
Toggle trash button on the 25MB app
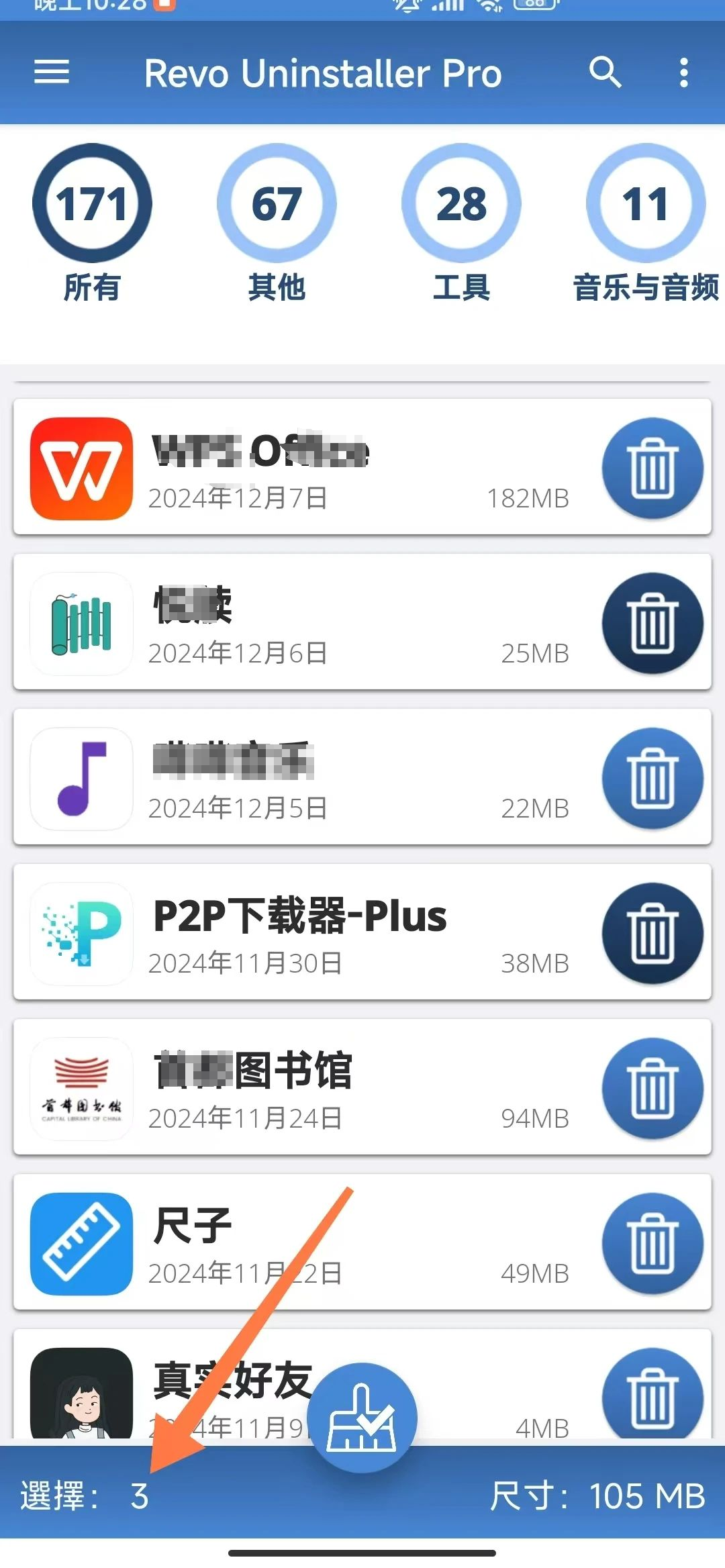click(x=652, y=624)
